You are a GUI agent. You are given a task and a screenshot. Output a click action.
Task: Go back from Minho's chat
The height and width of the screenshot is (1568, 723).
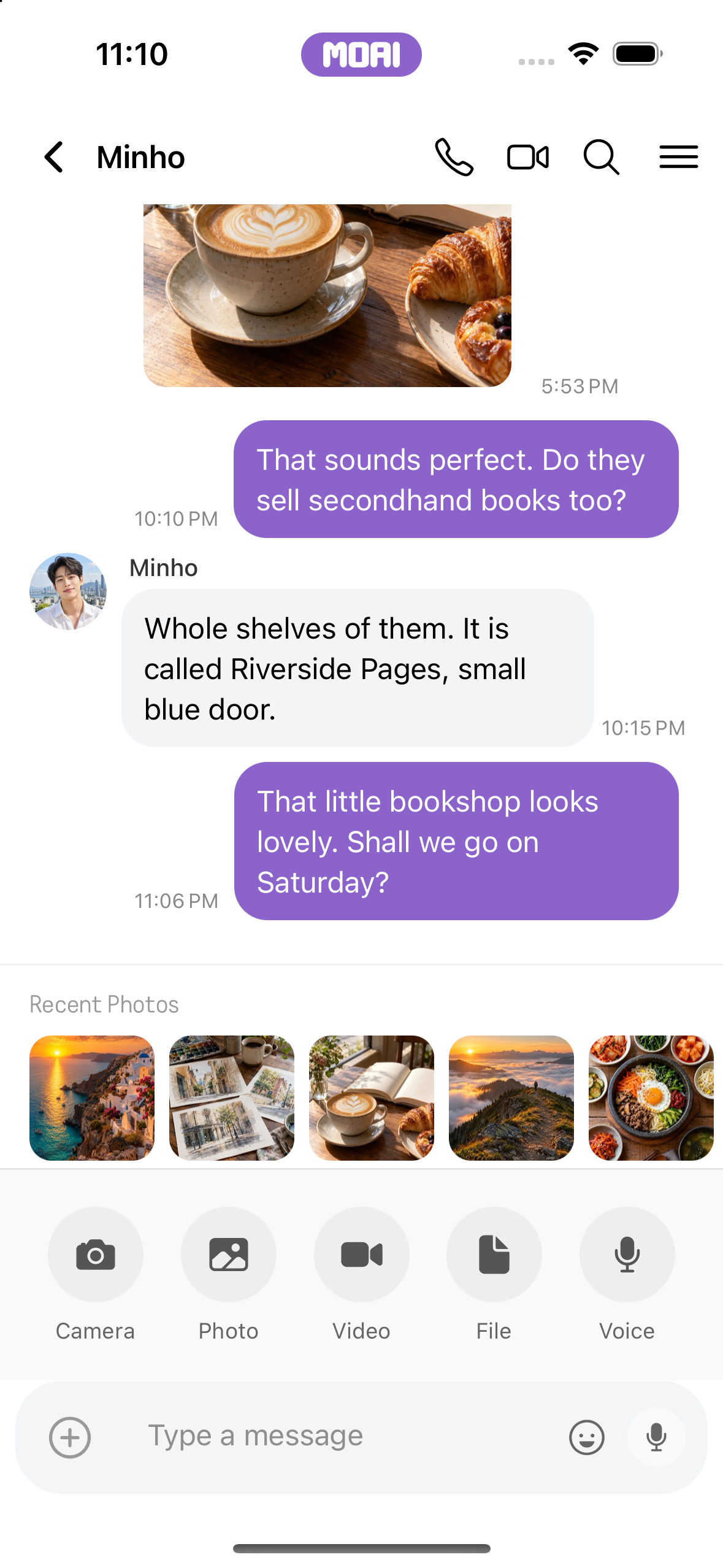[x=54, y=157]
